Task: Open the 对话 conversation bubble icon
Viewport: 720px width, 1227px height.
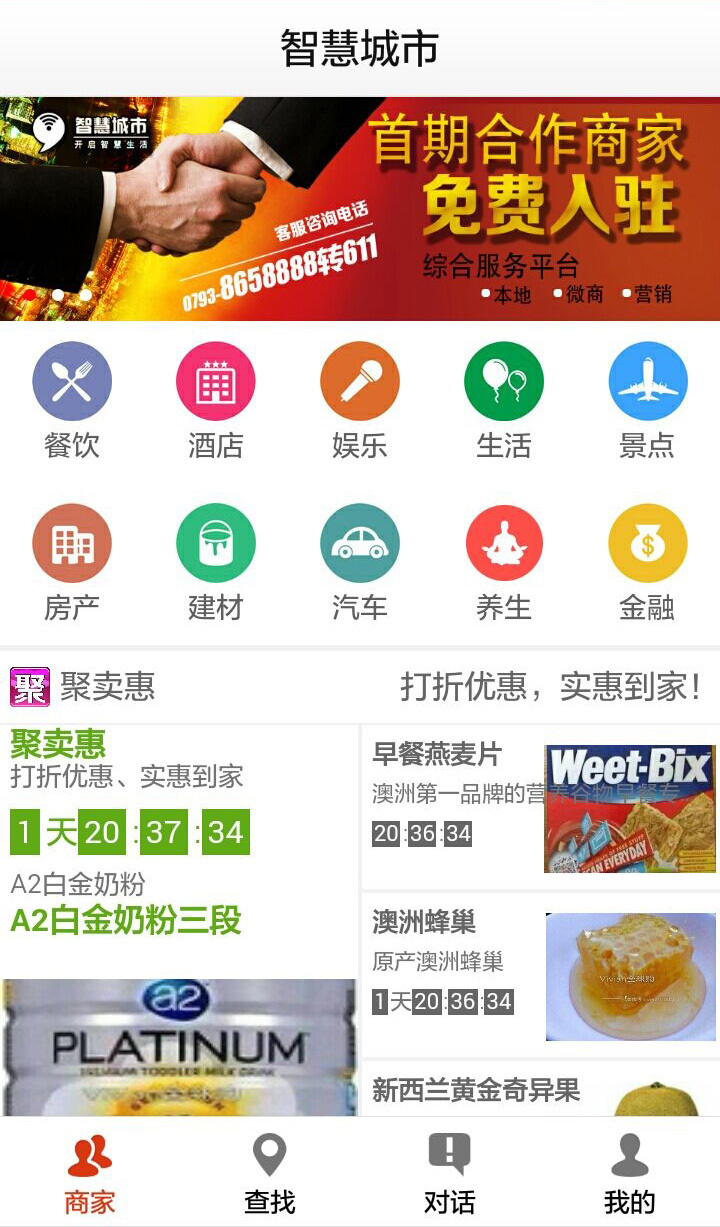Action: [450, 1168]
